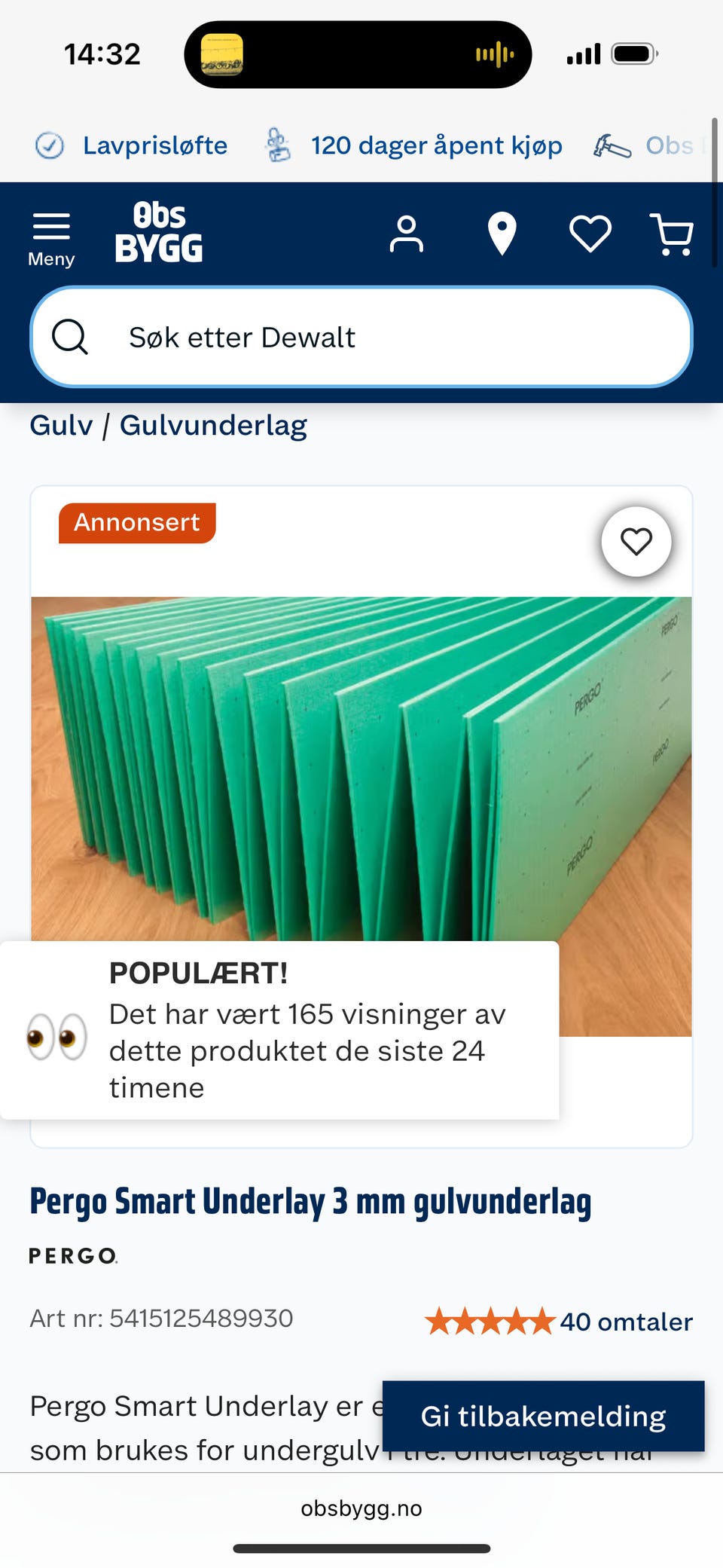This screenshot has height=1568, width=723.
Task: Click the obsbygg.no address bar
Action: [x=361, y=1509]
